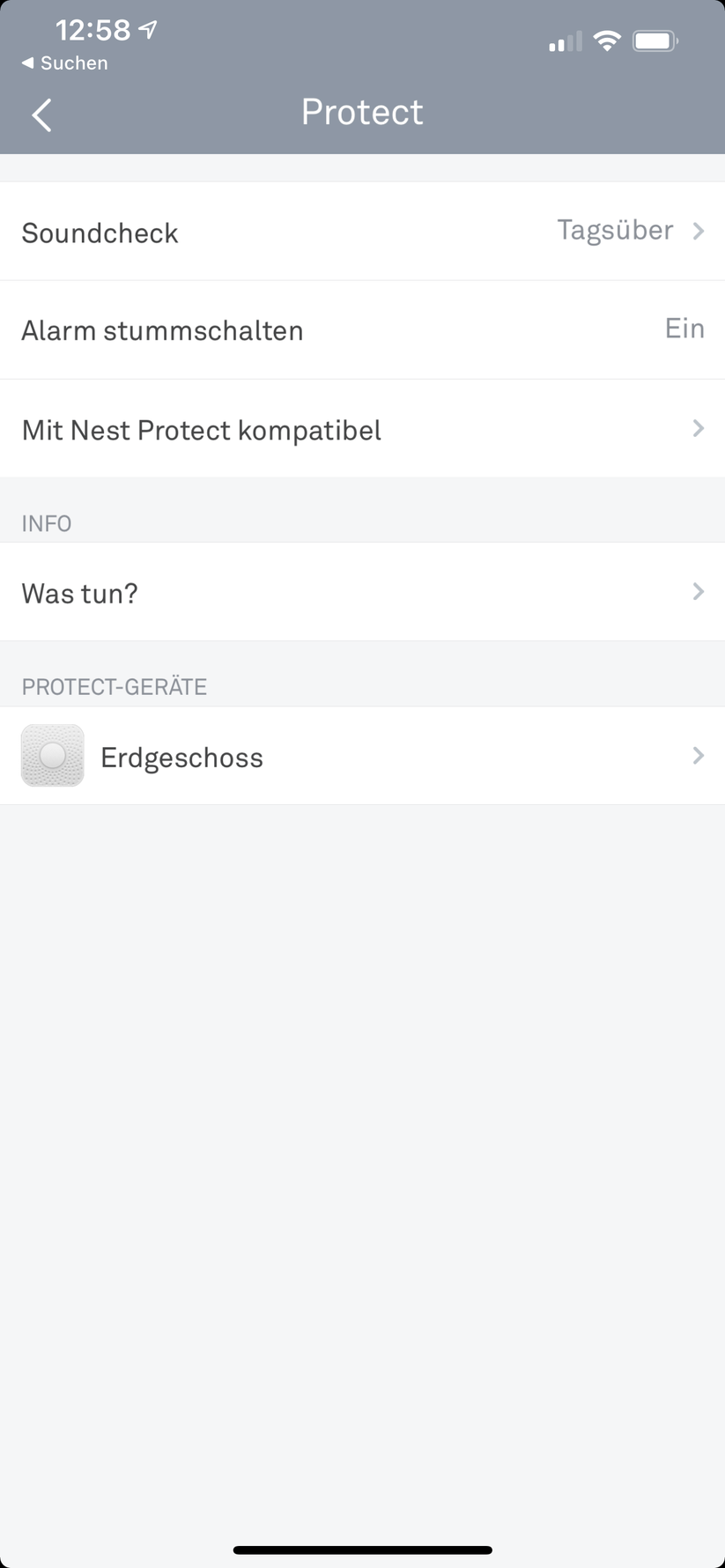Expand the Soundcheck options via its chevron
Viewport: 725px width, 1568px height.
pyautogui.click(x=699, y=231)
